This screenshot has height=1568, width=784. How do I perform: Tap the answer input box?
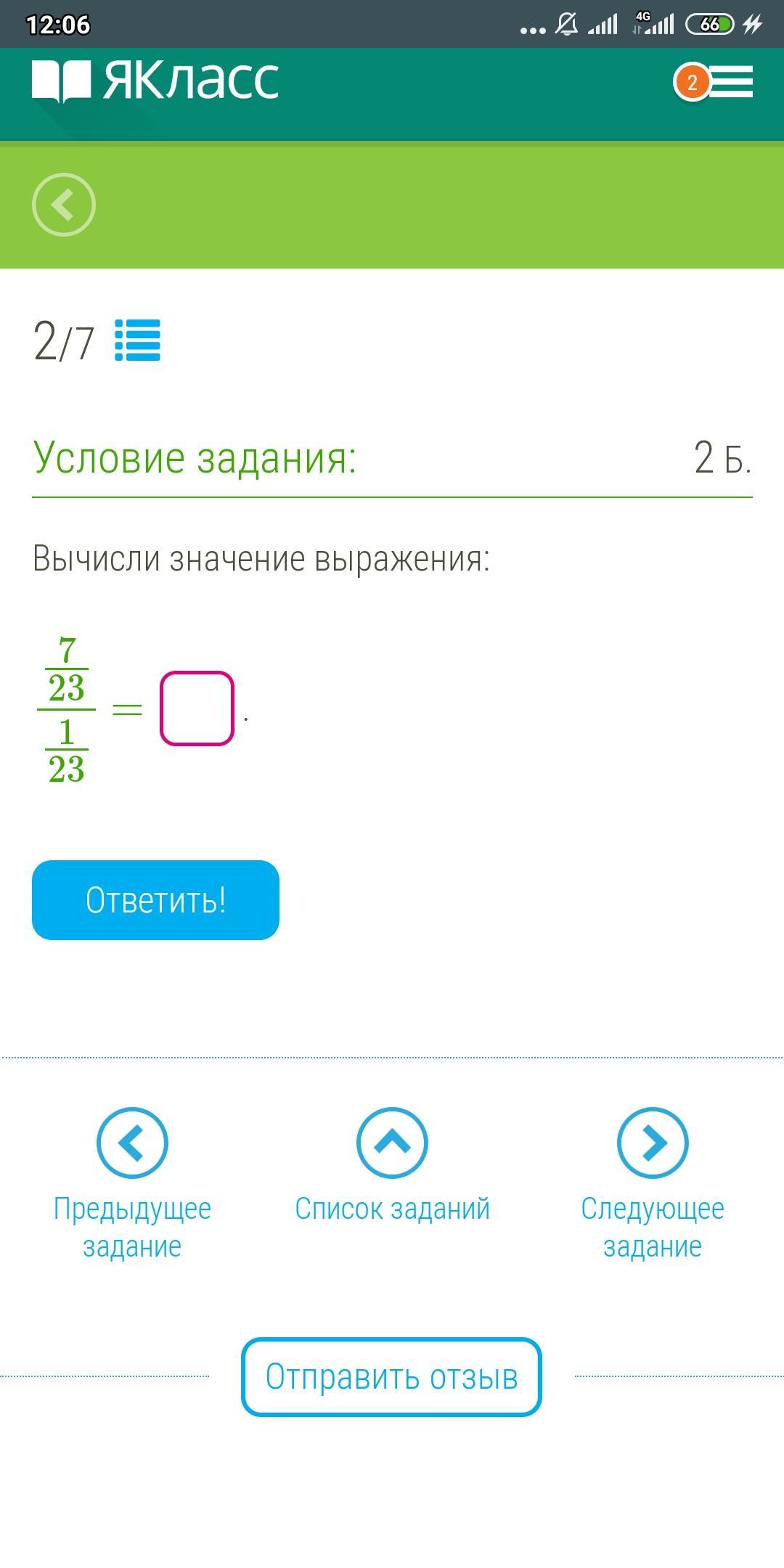(x=197, y=709)
